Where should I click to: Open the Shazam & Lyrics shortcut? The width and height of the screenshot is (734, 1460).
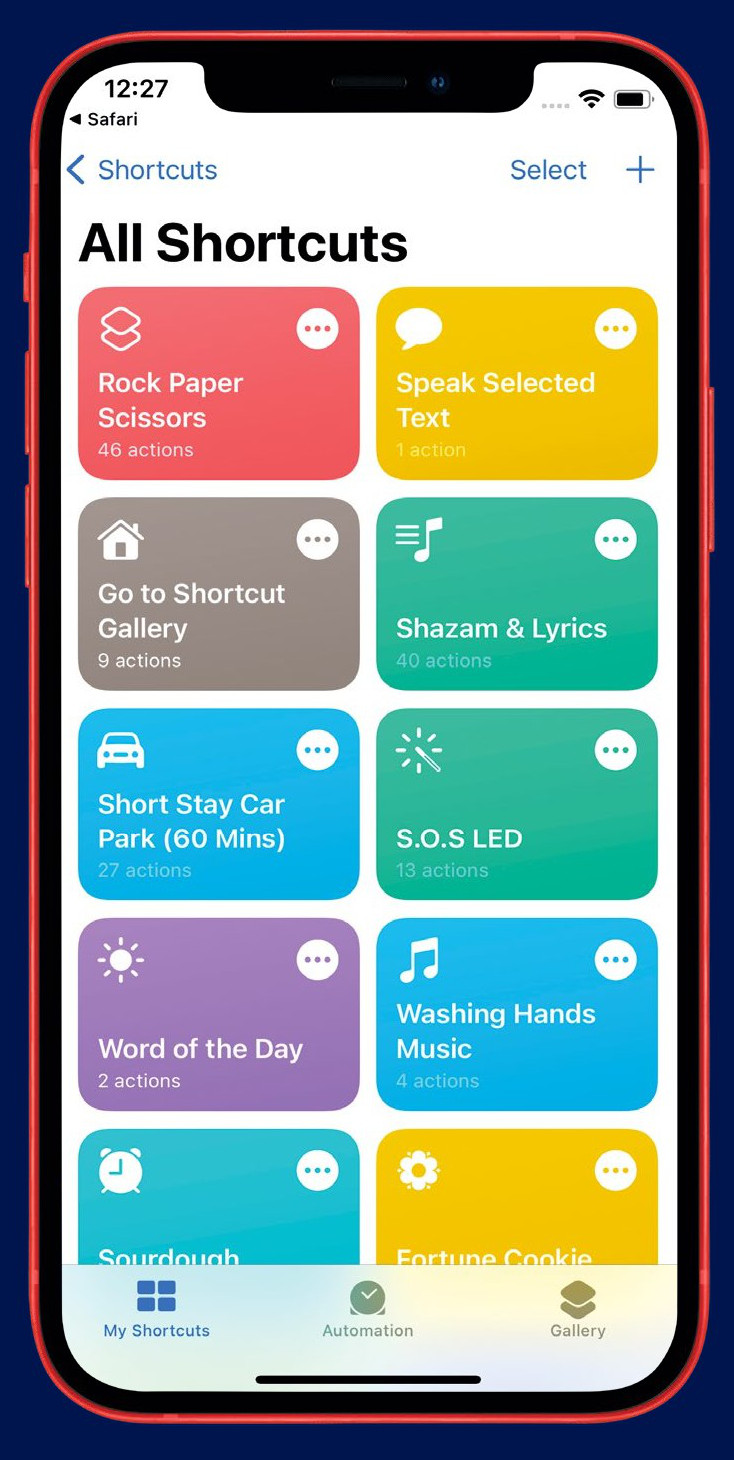517,594
